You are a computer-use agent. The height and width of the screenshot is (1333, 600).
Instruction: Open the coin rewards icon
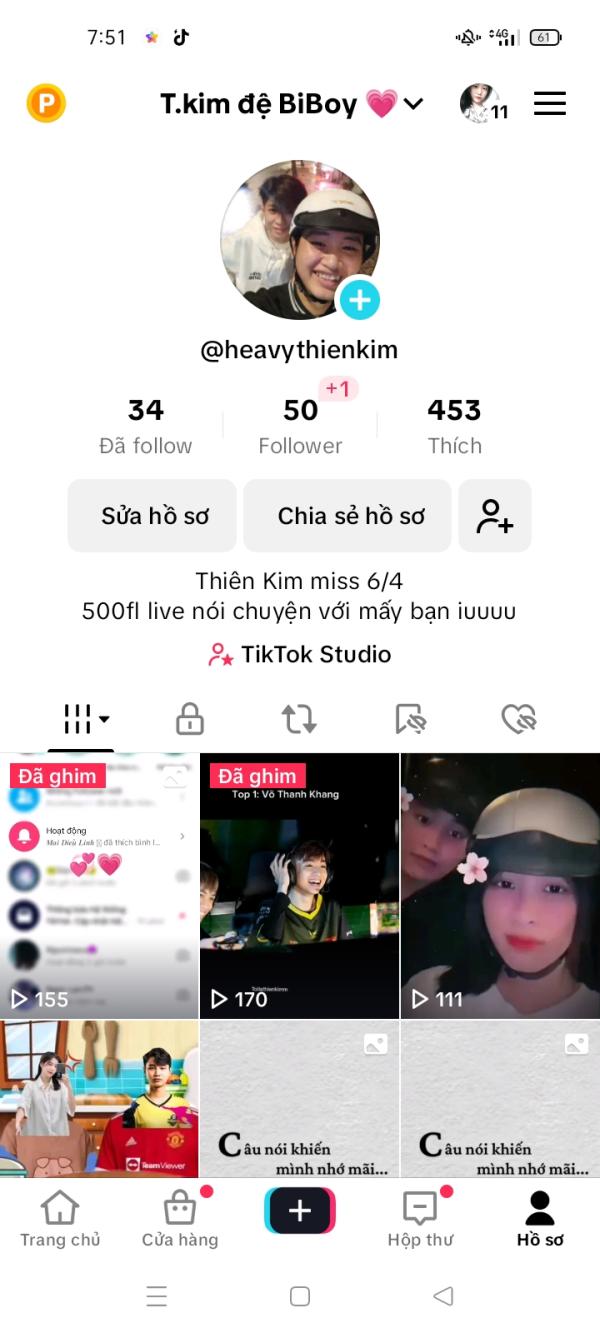pyautogui.click(x=46, y=103)
